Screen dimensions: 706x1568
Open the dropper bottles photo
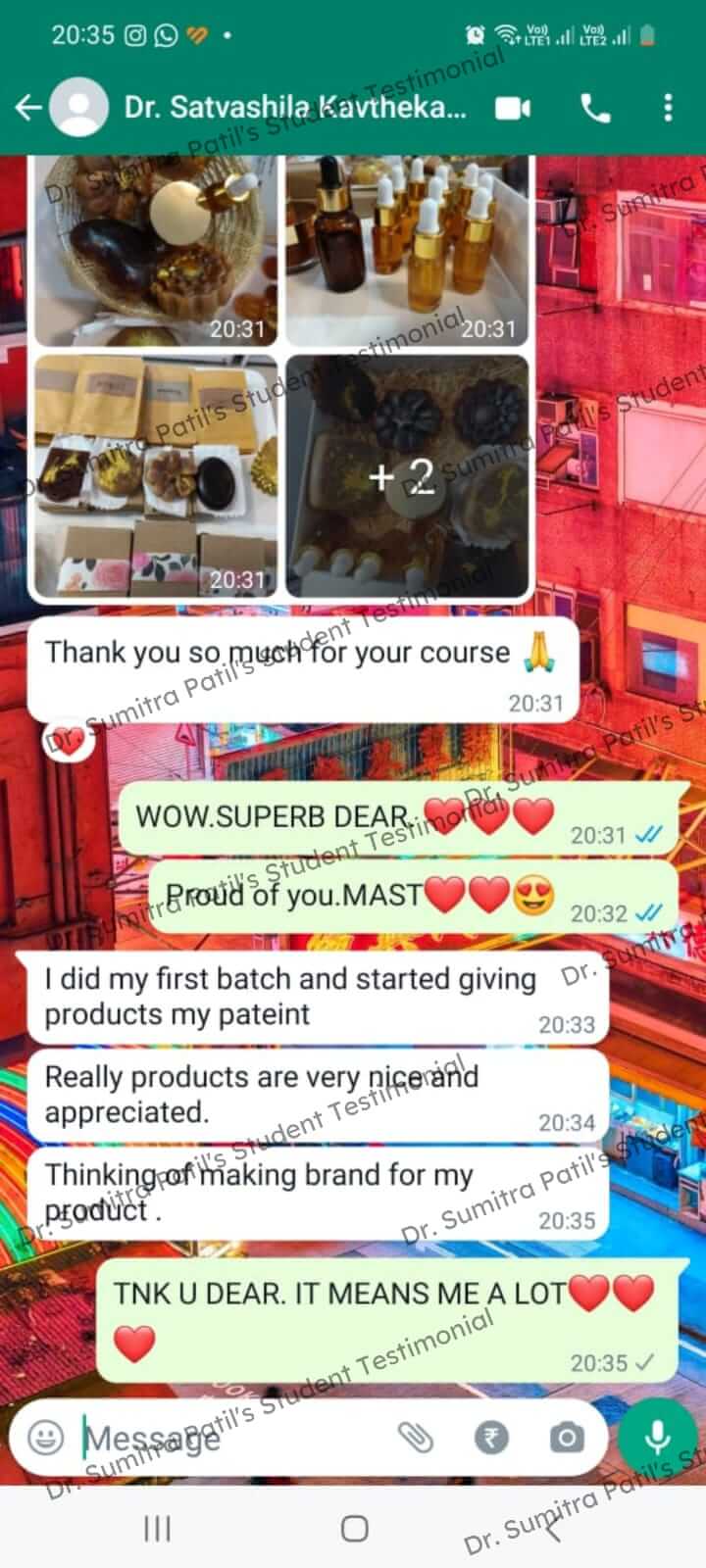(x=407, y=250)
